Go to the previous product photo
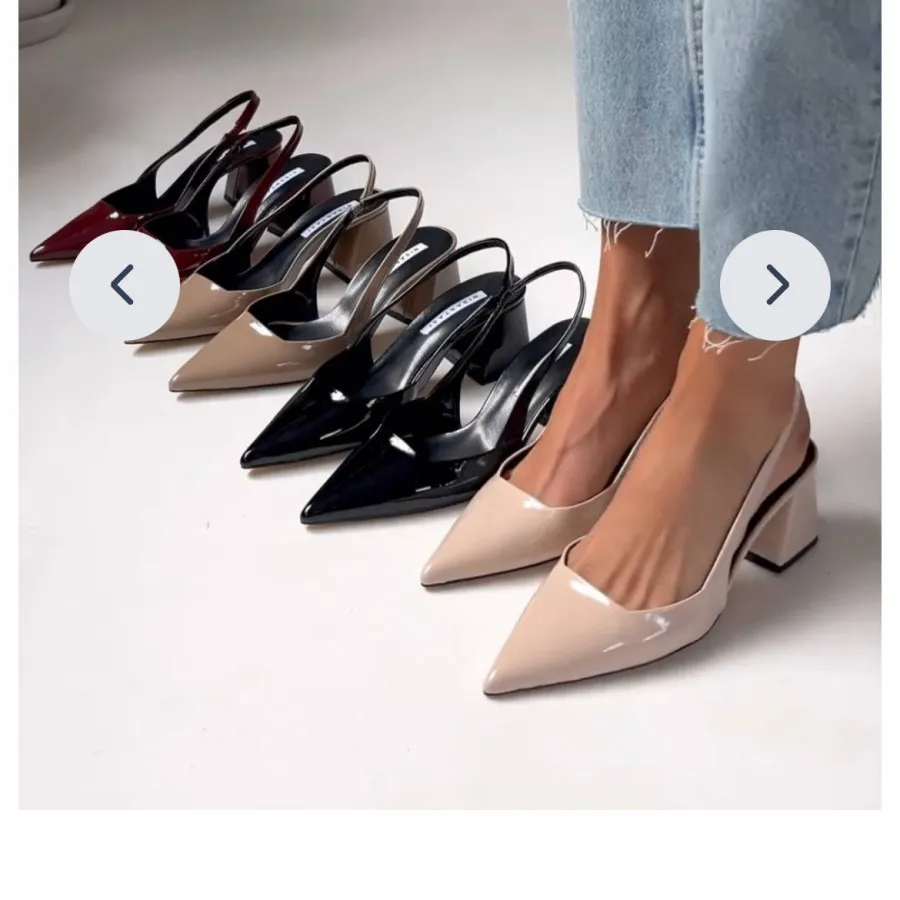Viewport: 900px width, 900px height. (x=123, y=286)
